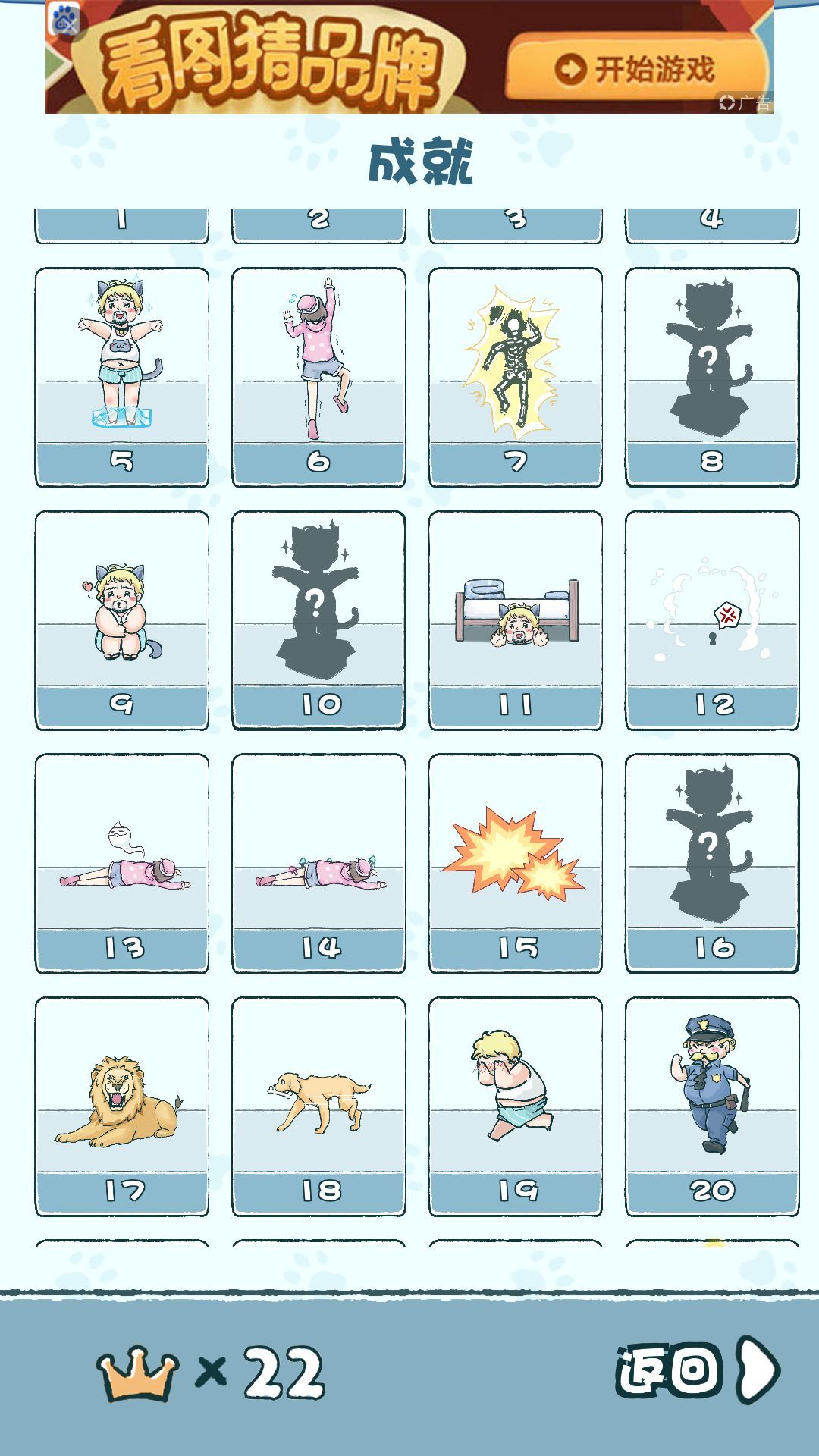
Task: Open achievement card 12
Action: (712, 620)
